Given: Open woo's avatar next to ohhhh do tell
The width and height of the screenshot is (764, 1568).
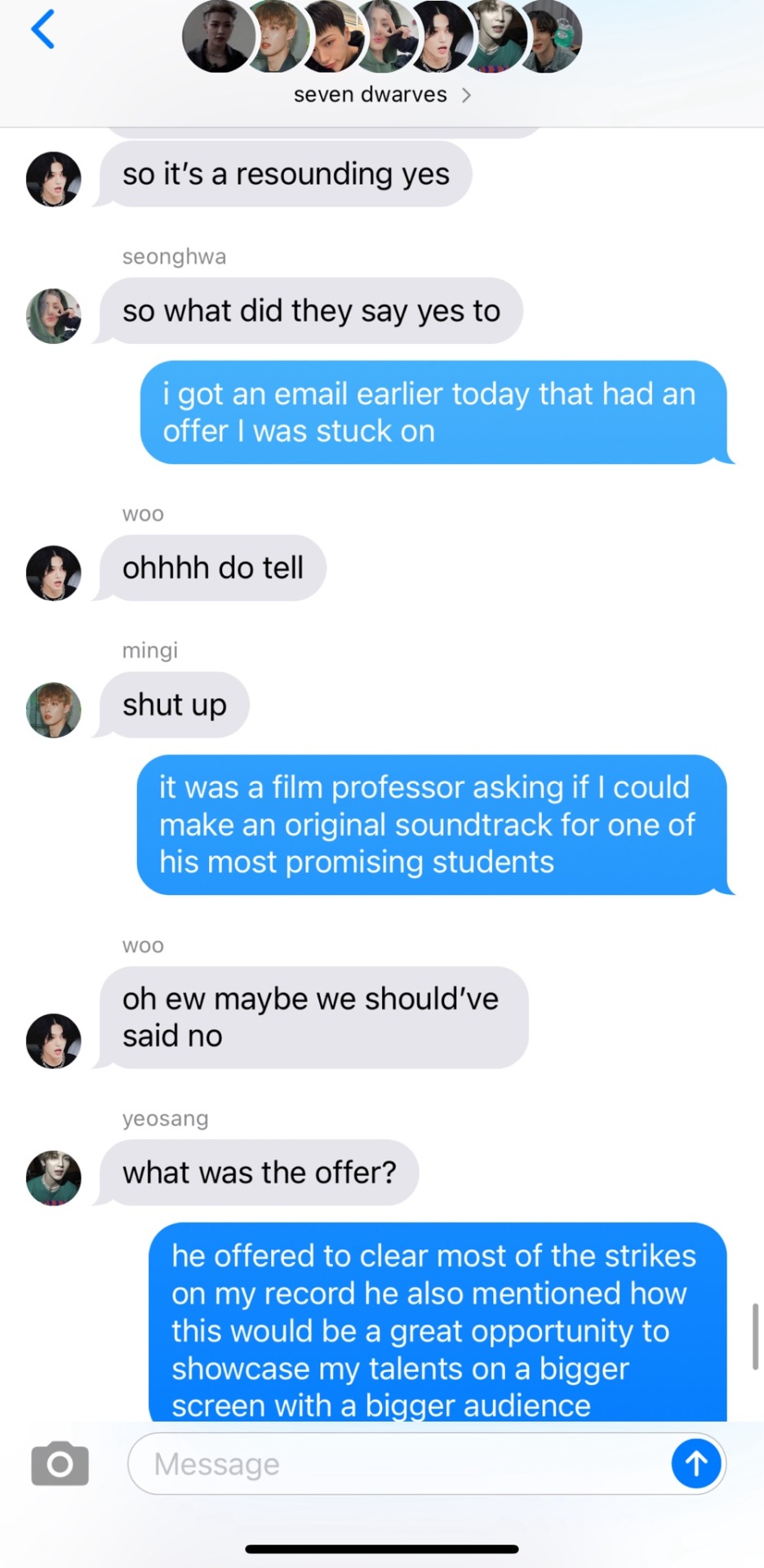Looking at the screenshot, I should click(54, 573).
